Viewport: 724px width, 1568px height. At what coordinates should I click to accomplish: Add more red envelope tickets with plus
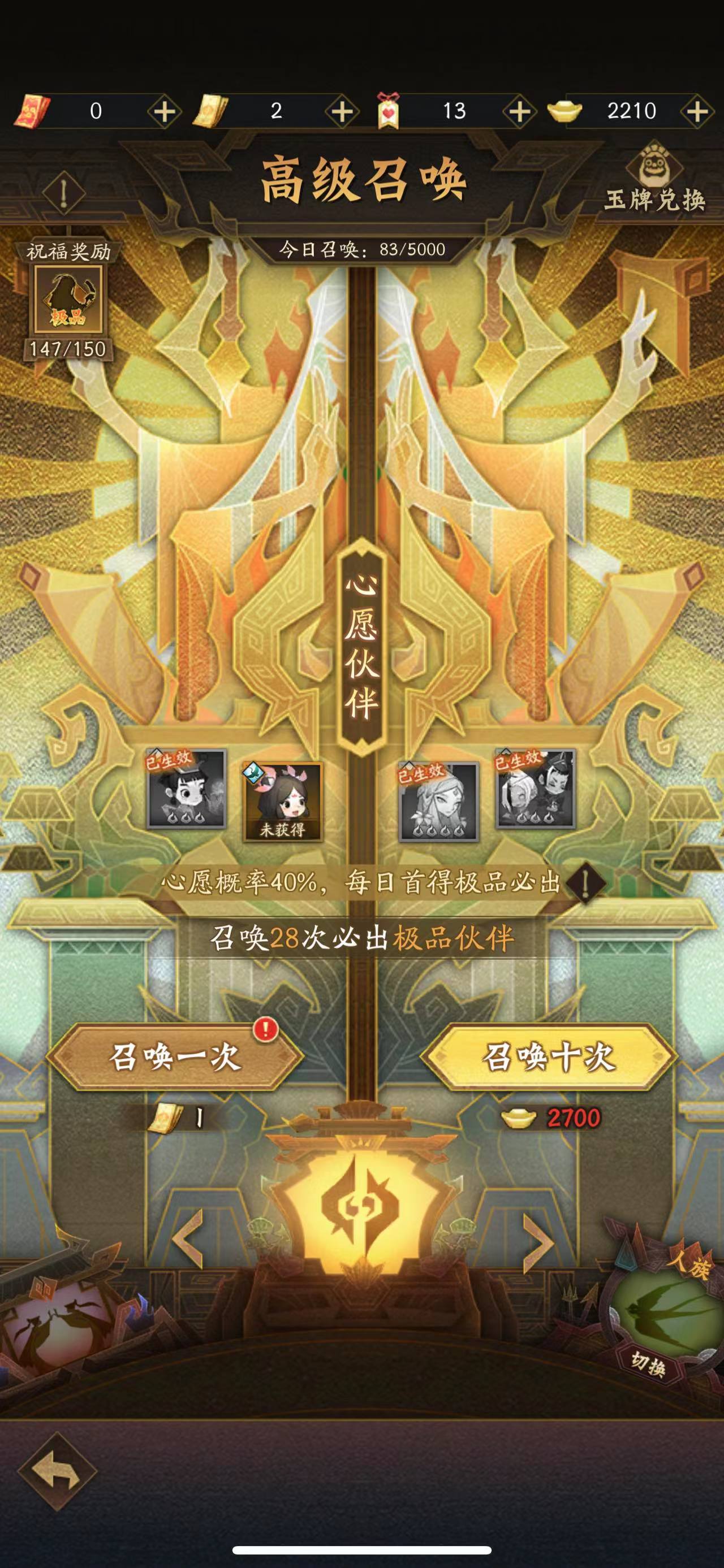pos(164,111)
